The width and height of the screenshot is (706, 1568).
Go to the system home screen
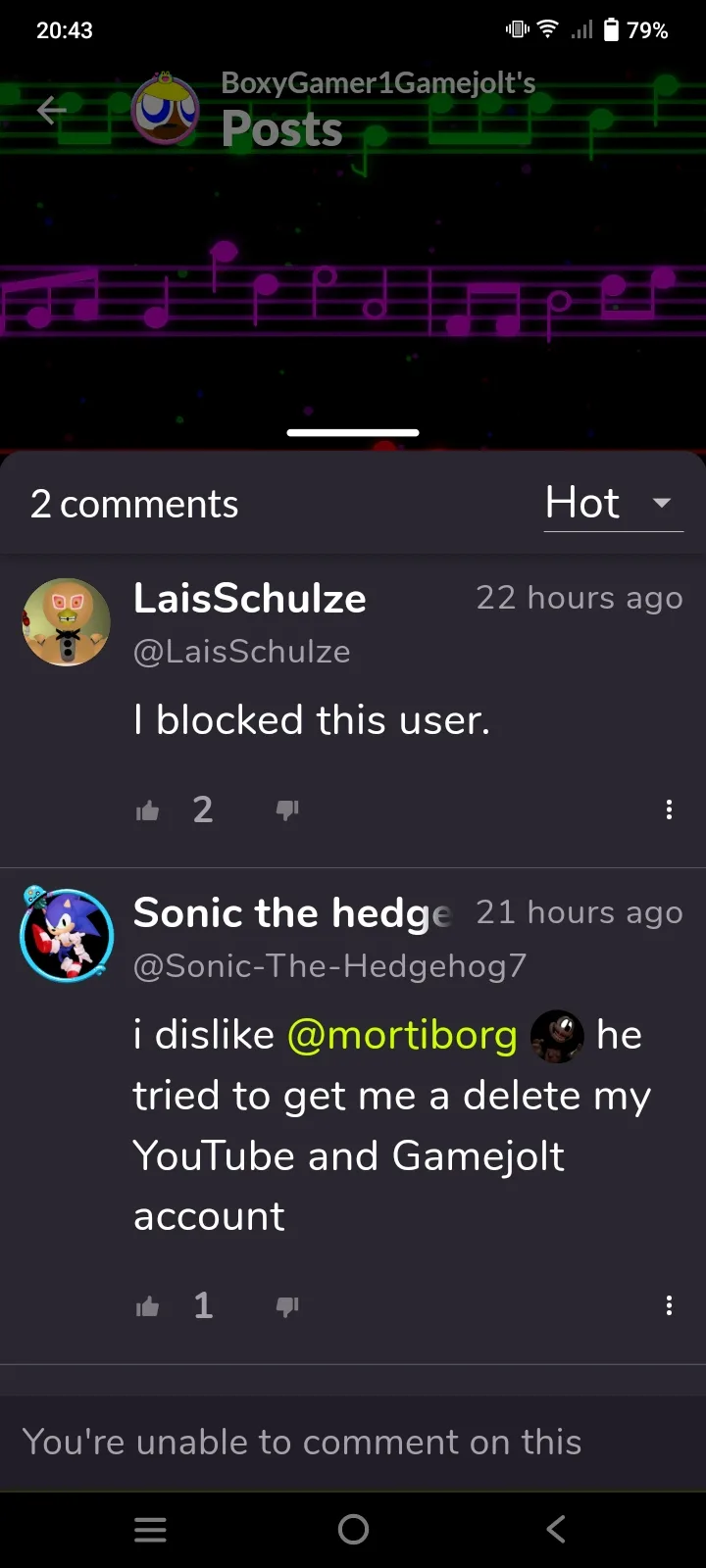[353, 1529]
